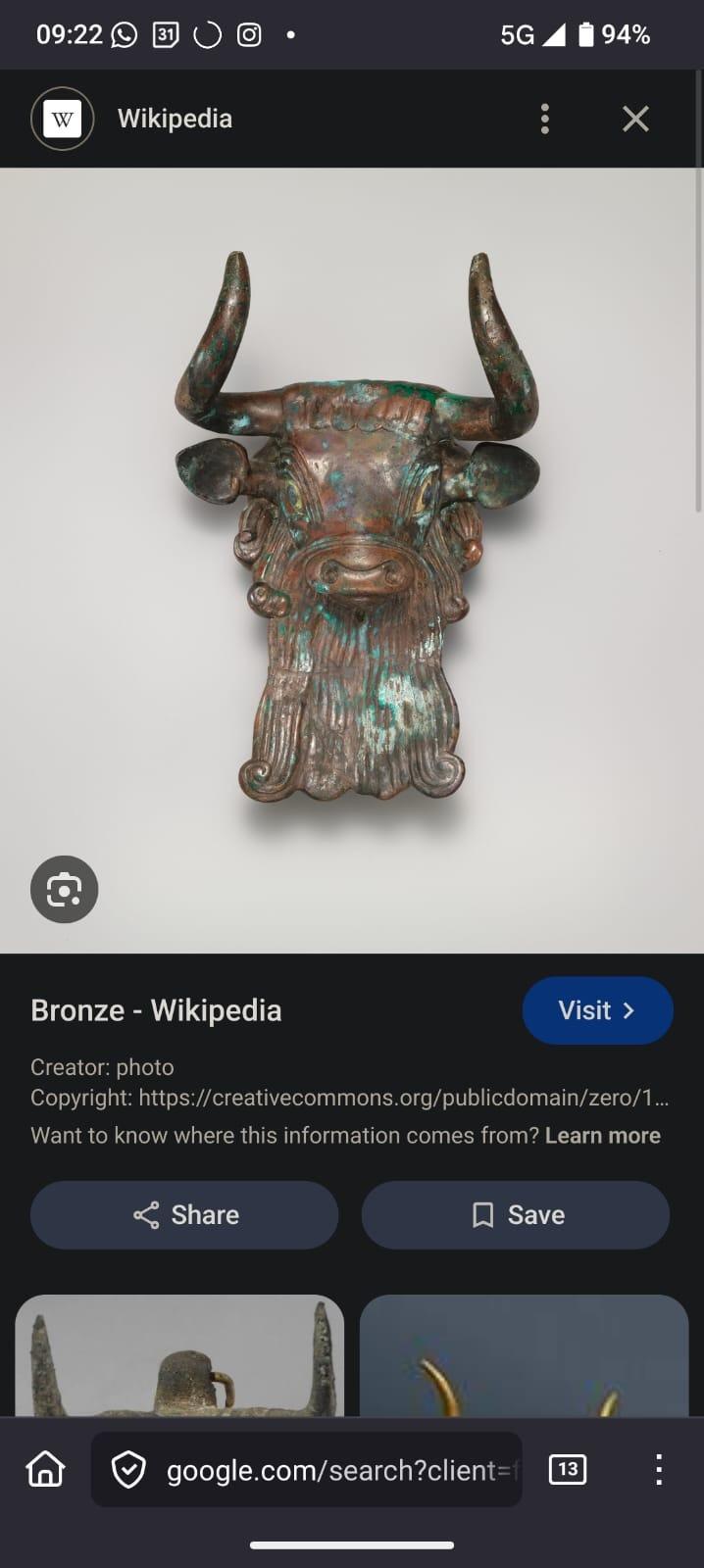Open Learn more about image information

(602, 1135)
